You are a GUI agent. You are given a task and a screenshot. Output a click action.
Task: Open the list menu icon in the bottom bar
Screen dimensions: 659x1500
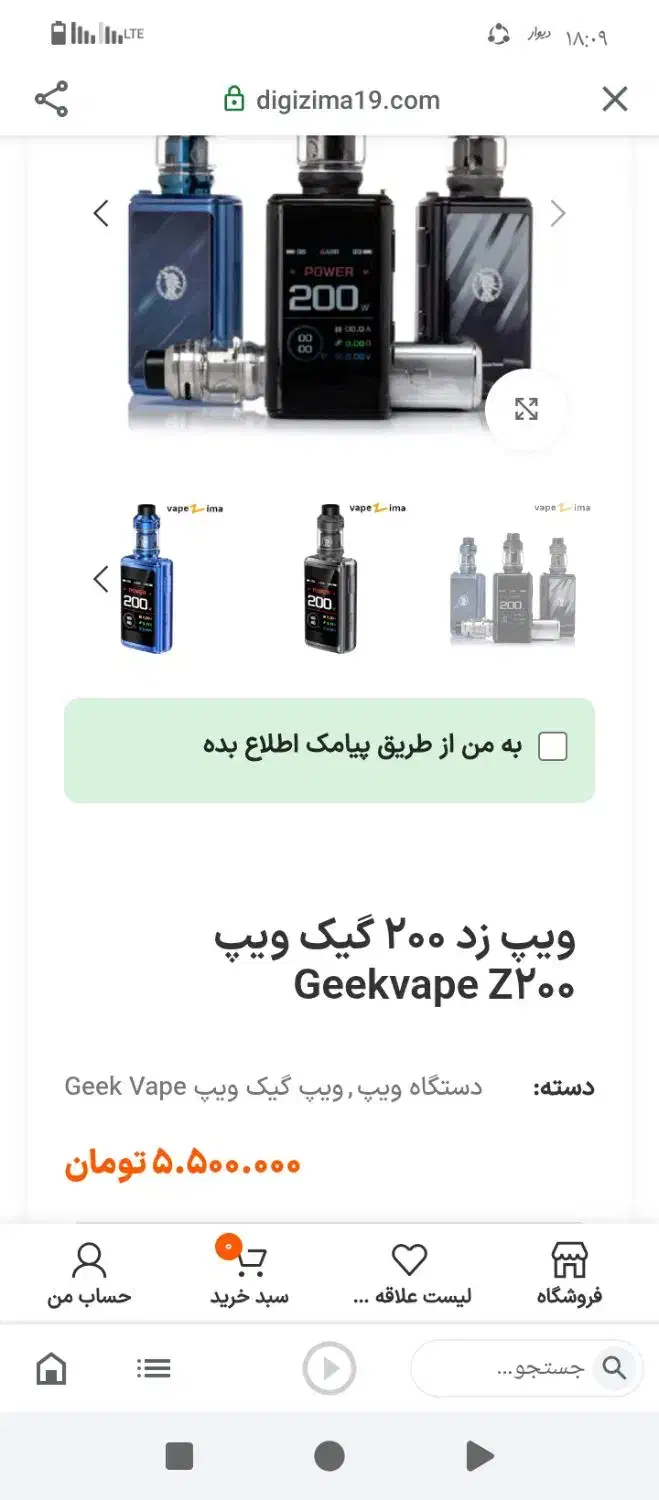[x=154, y=1368]
